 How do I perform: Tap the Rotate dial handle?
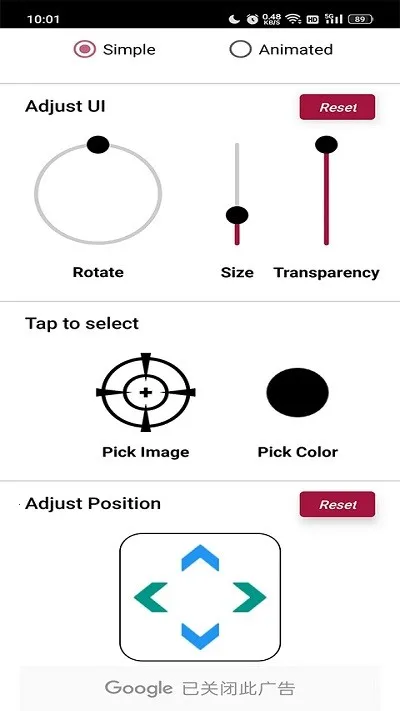coord(98,145)
